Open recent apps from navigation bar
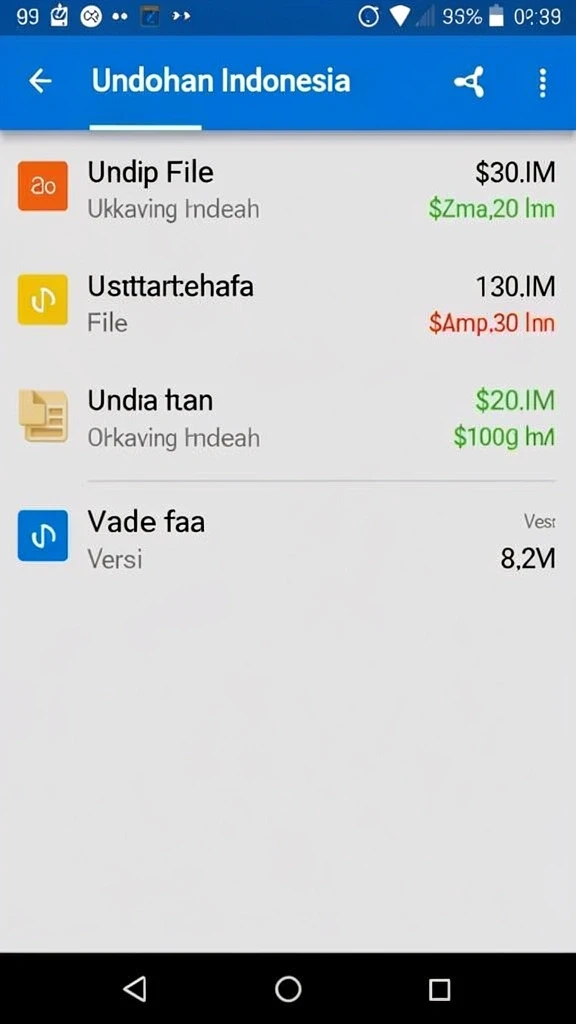The width and height of the screenshot is (576, 1024). point(440,989)
